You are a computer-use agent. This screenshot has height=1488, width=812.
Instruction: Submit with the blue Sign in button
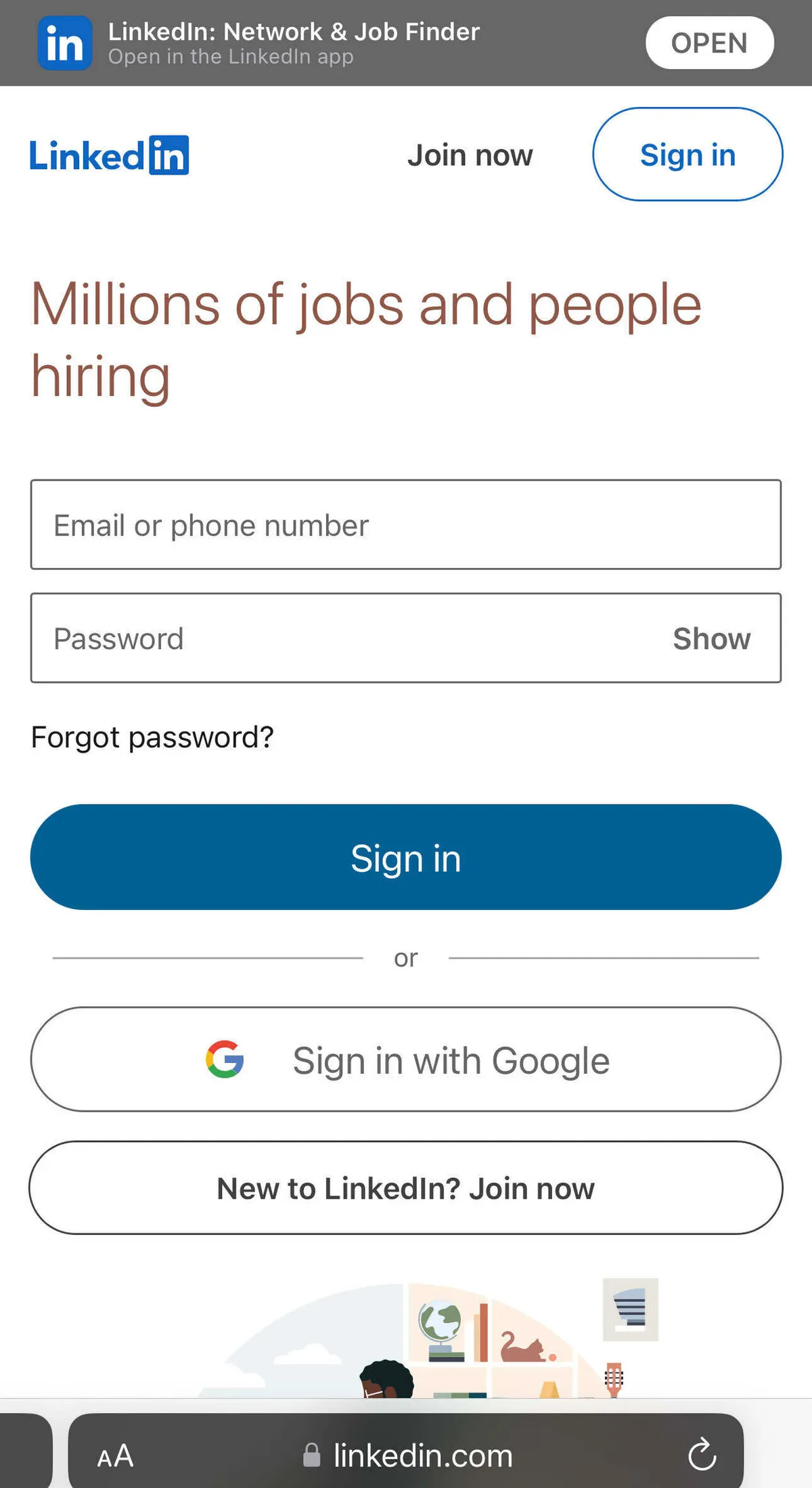(x=406, y=857)
